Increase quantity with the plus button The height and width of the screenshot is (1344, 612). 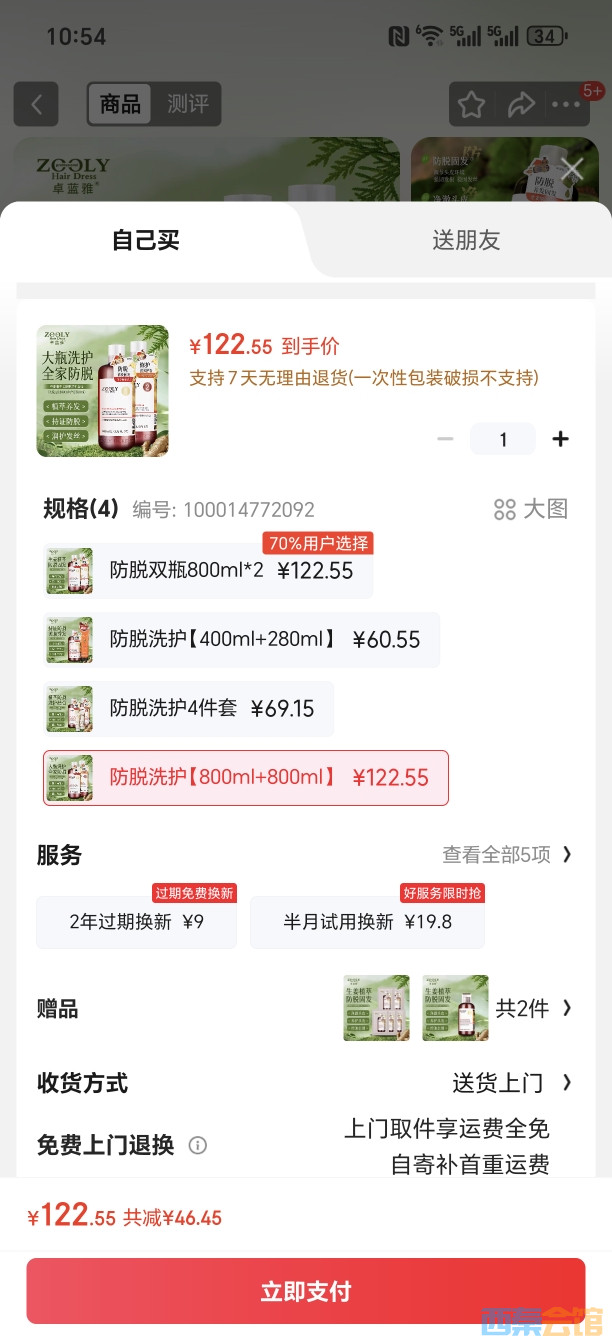[561, 439]
